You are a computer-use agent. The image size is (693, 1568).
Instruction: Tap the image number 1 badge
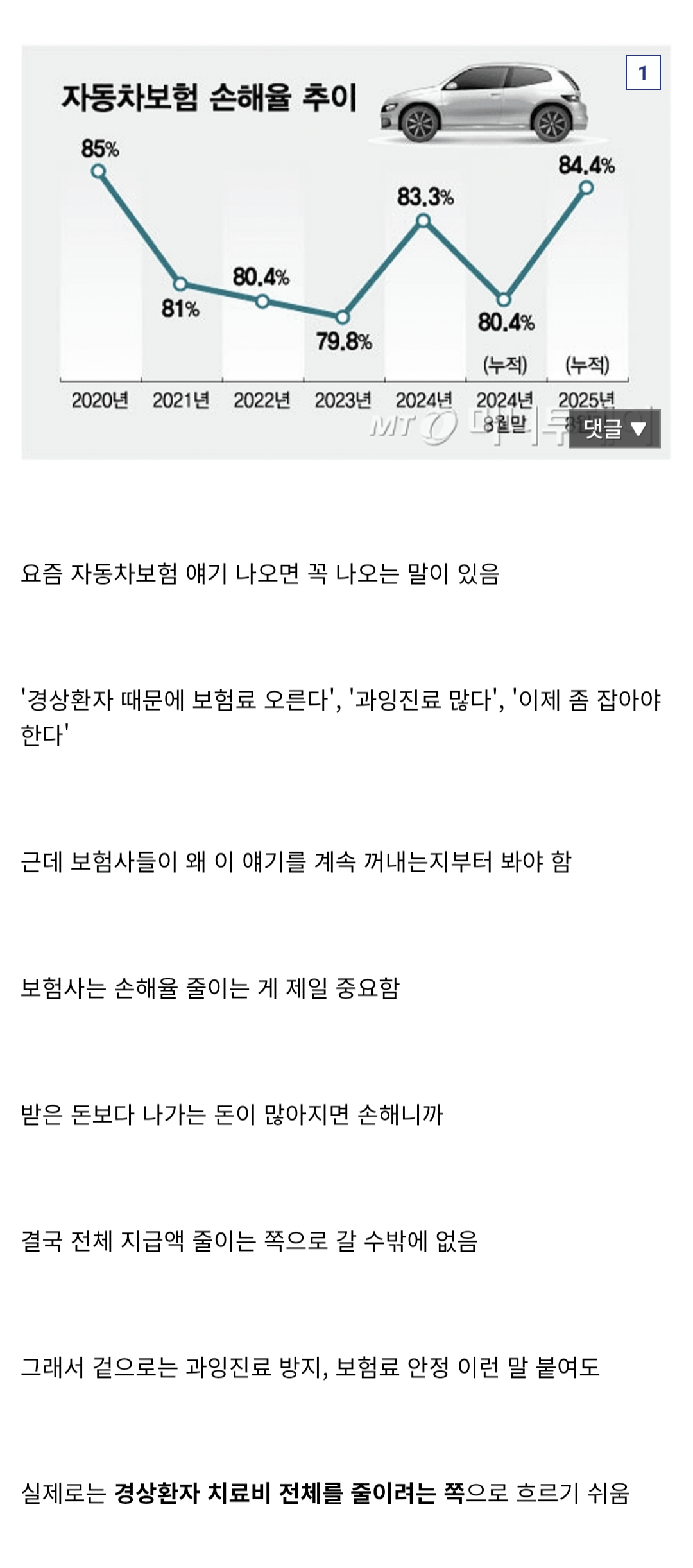coord(642,73)
